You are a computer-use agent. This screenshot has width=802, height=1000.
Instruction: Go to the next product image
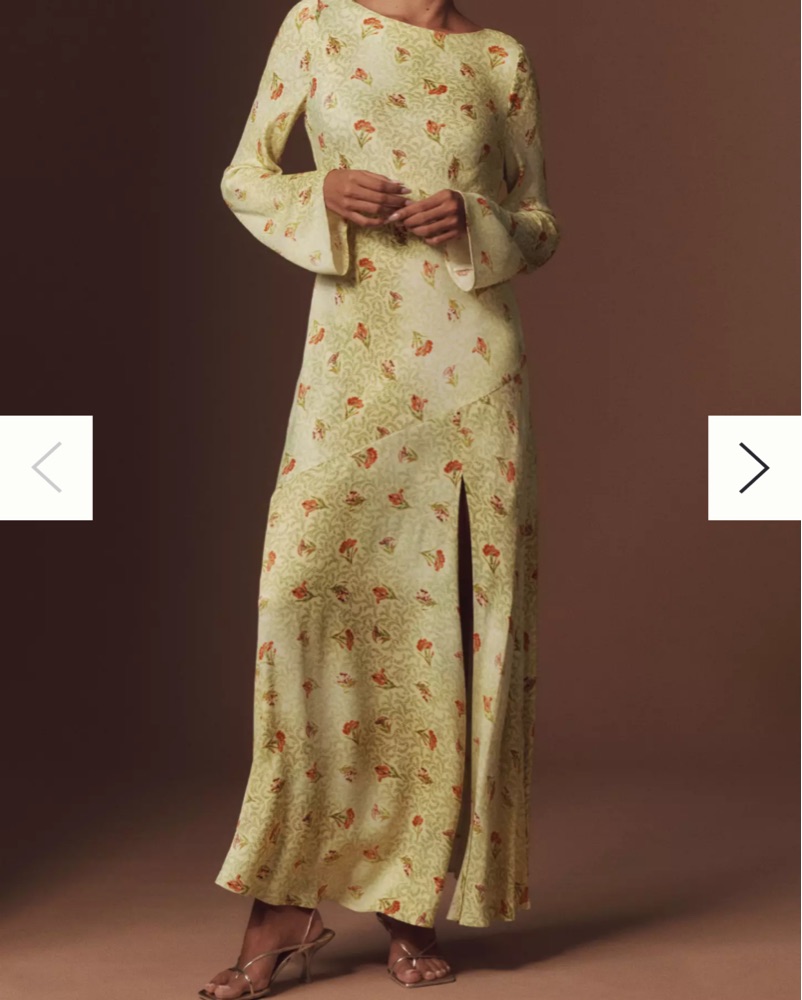[754, 468]
